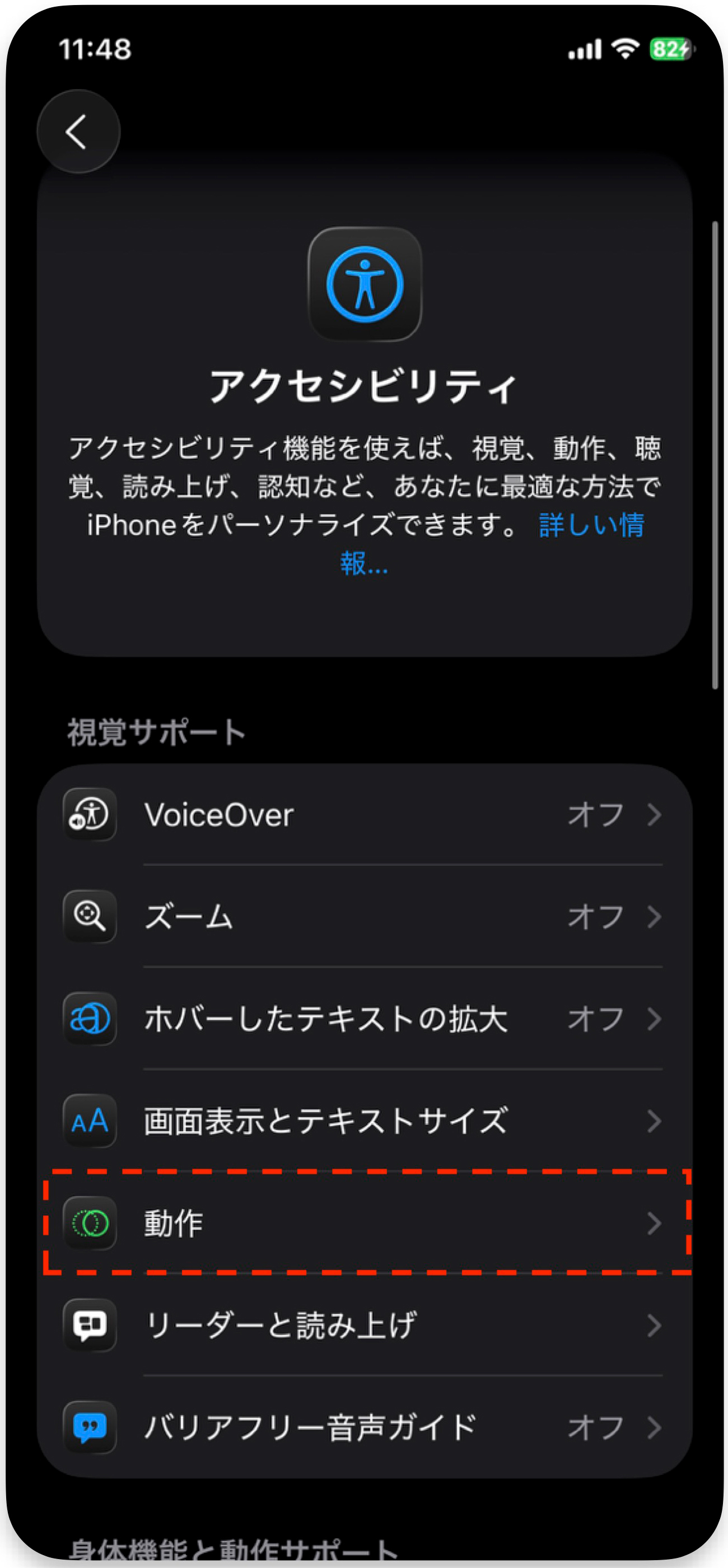Open VoiceOver settings
This screenshot has width=728, height=1568.
(x=364, y=814)
